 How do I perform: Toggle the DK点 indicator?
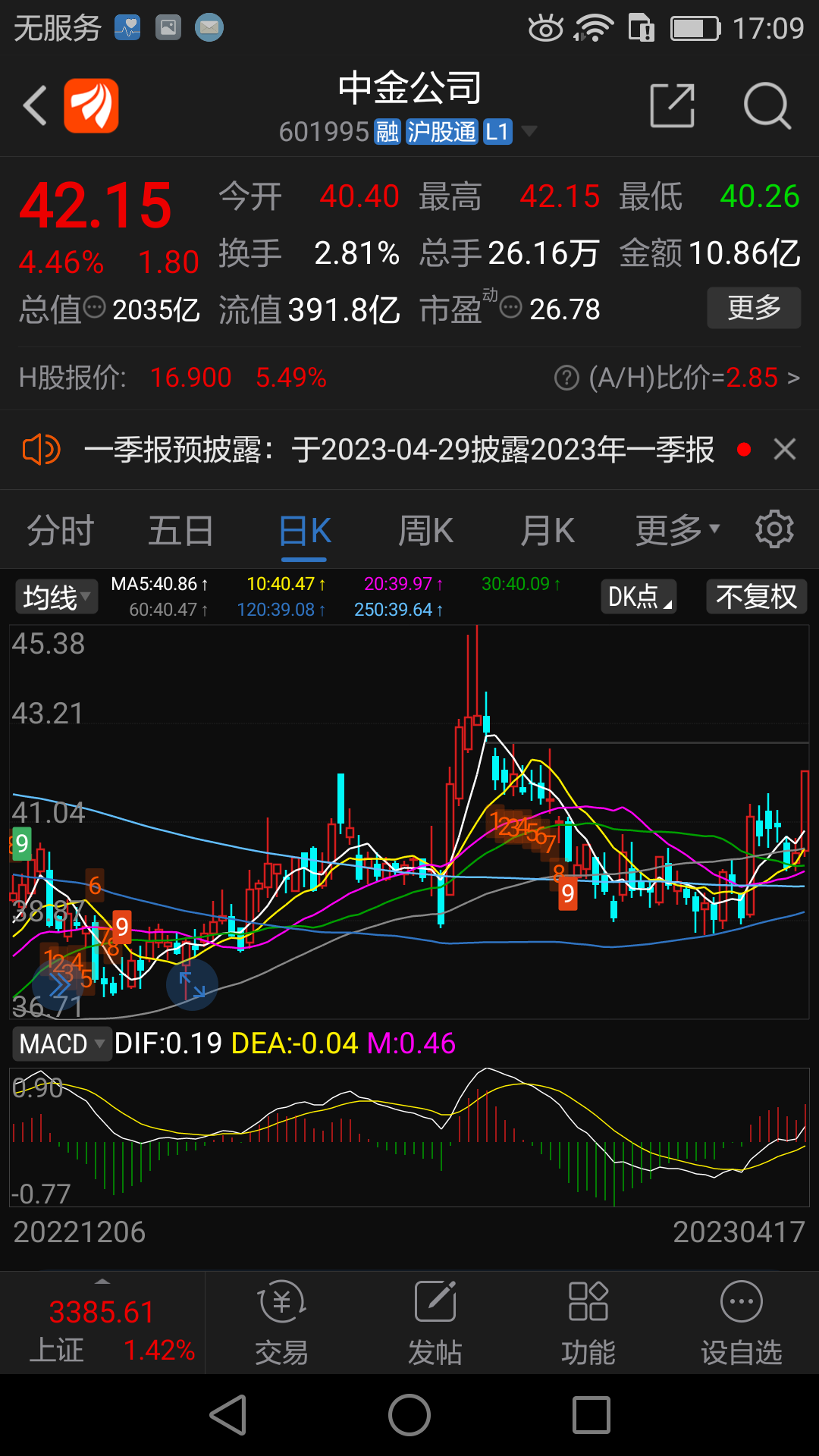coord(639,597)
